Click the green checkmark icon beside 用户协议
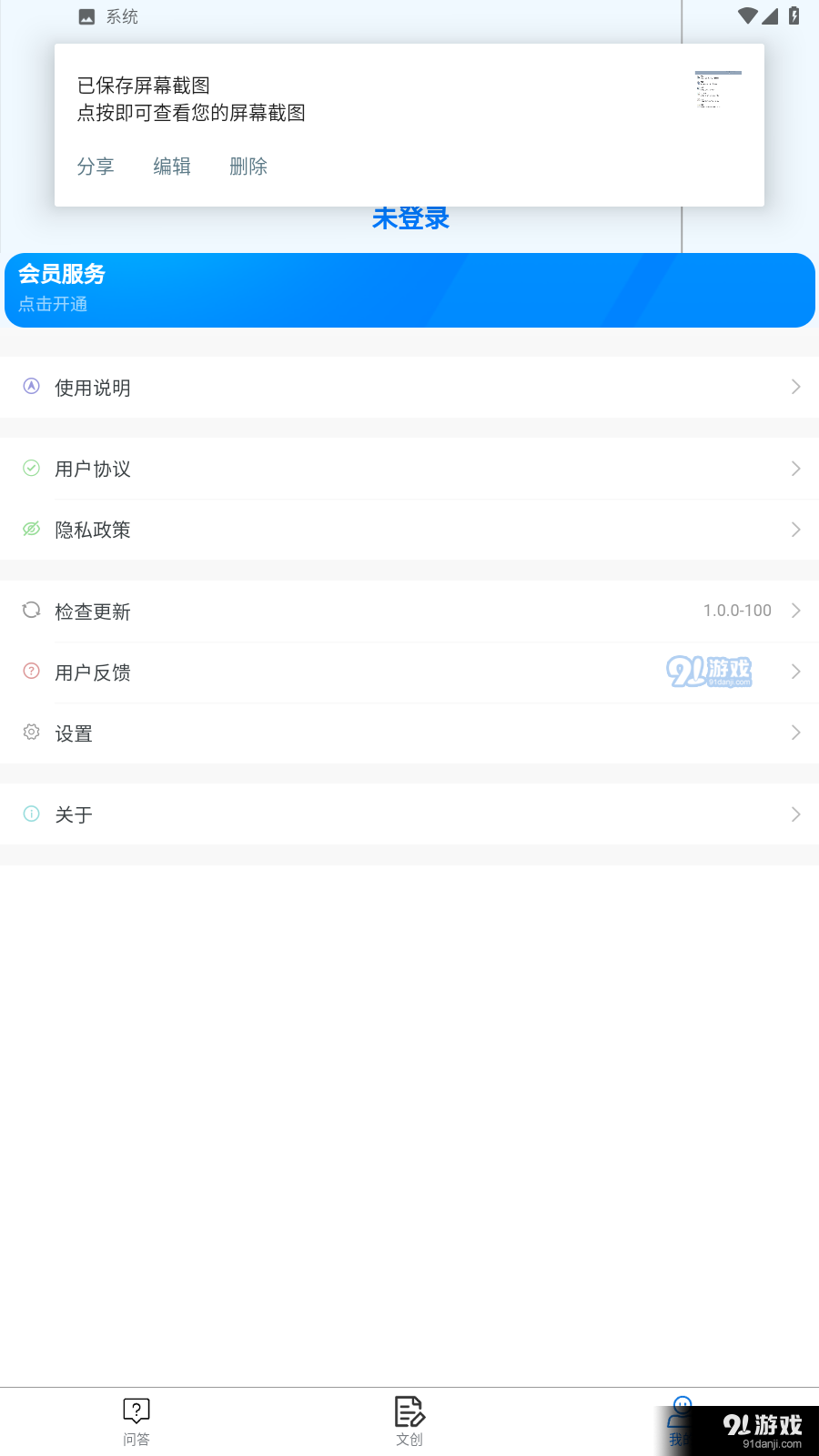 [30, 468]
